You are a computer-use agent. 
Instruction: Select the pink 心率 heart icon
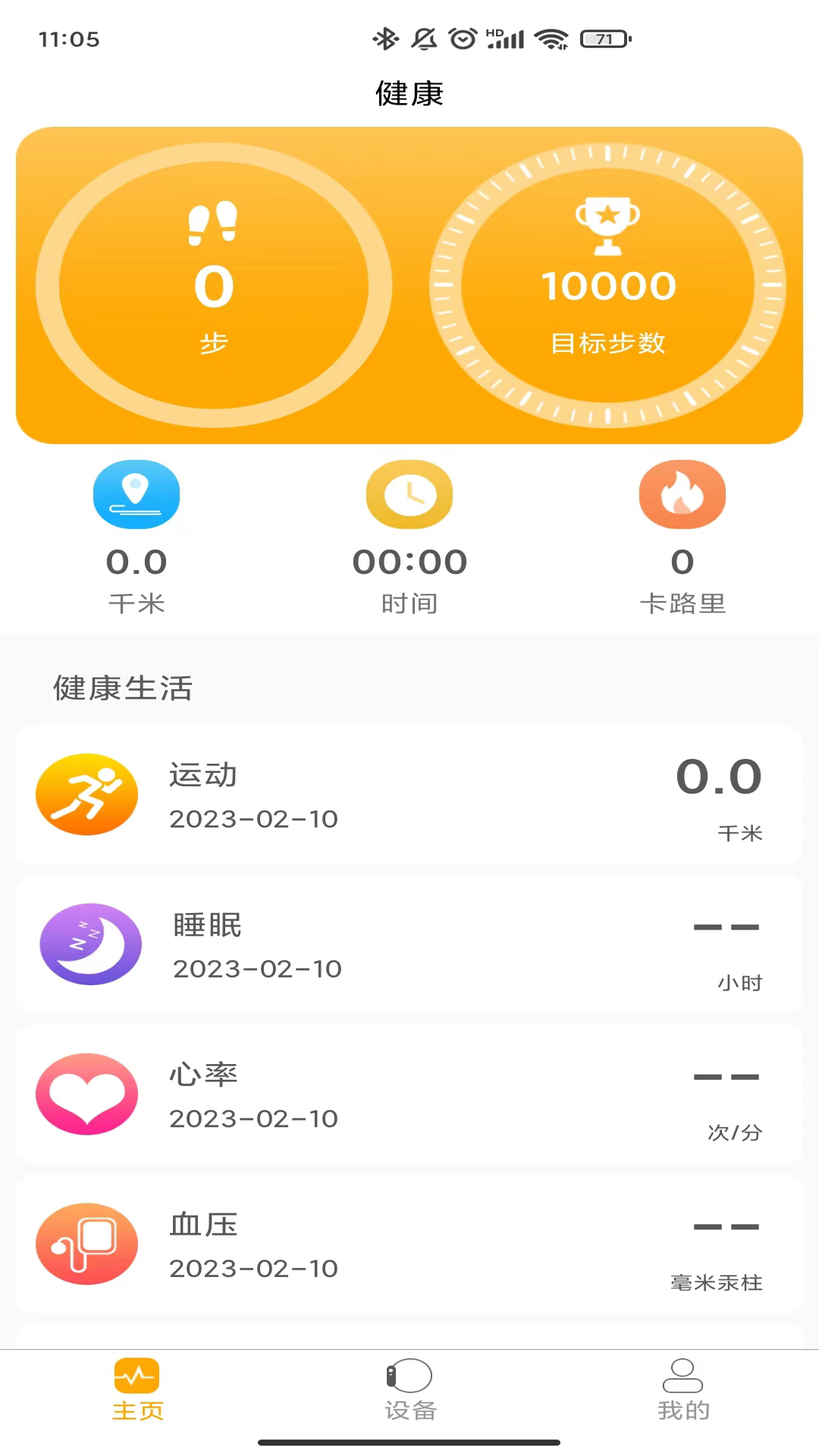click(86, 1094)
